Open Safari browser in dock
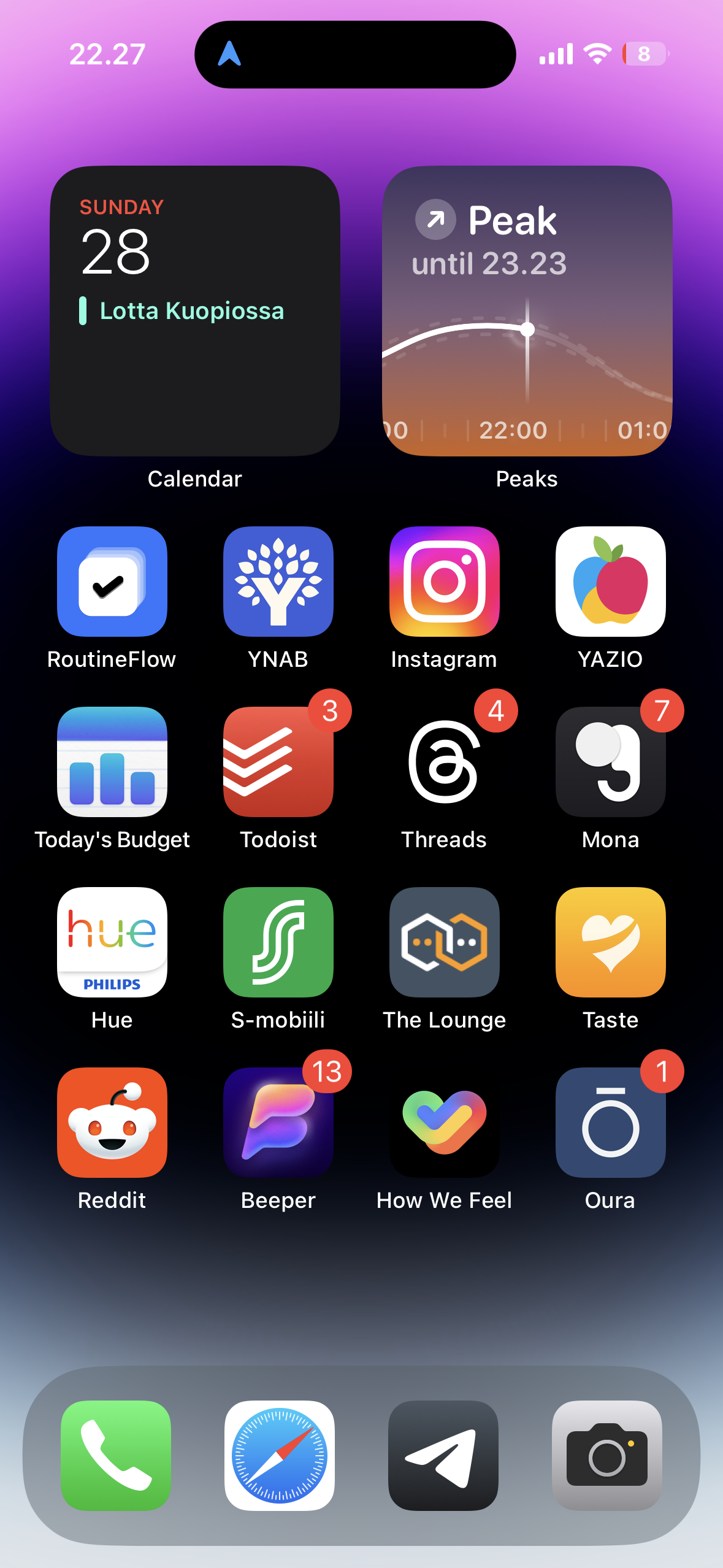The image size is (723, 1568). [x=280, y=1456]
